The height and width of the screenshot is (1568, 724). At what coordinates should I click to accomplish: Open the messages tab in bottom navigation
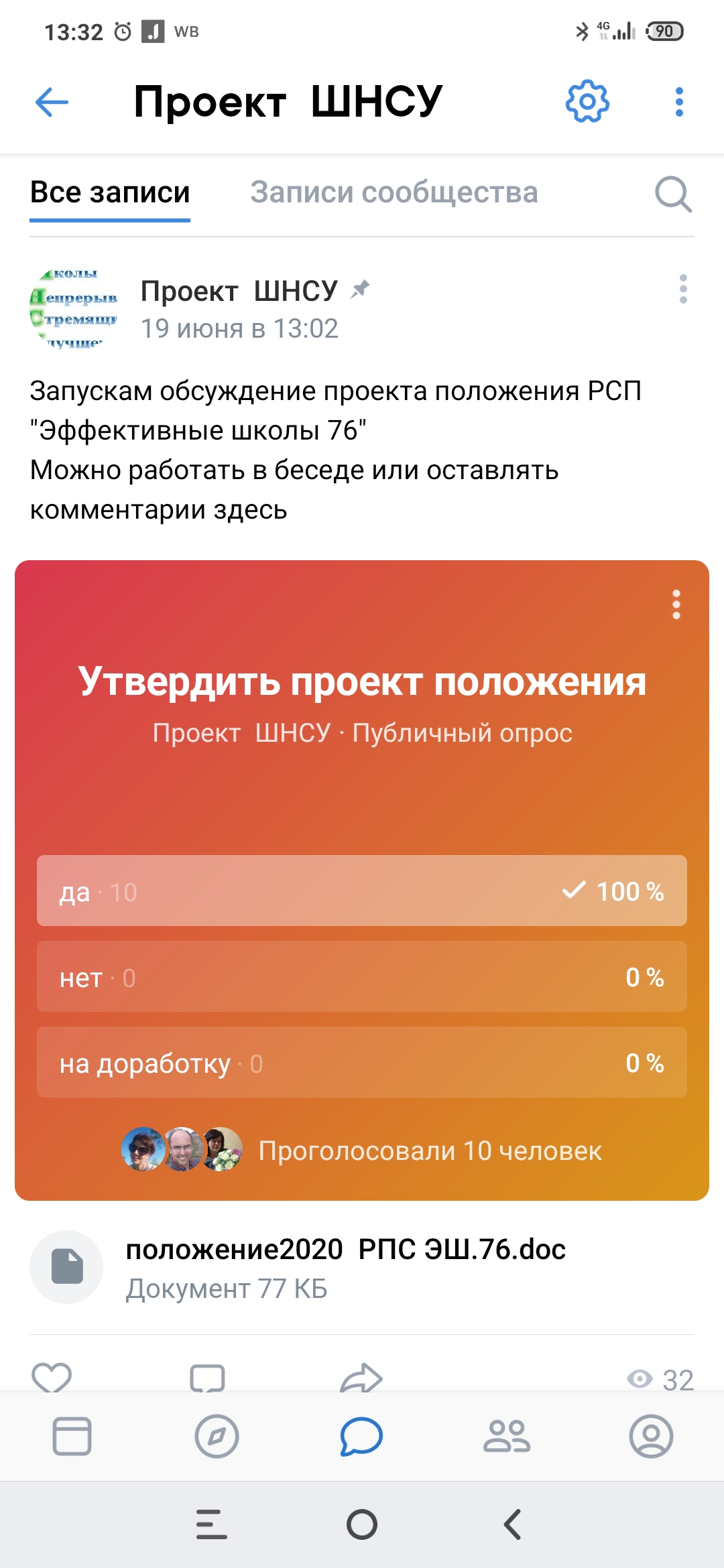pyautogui.click(x=361, y=1436)
